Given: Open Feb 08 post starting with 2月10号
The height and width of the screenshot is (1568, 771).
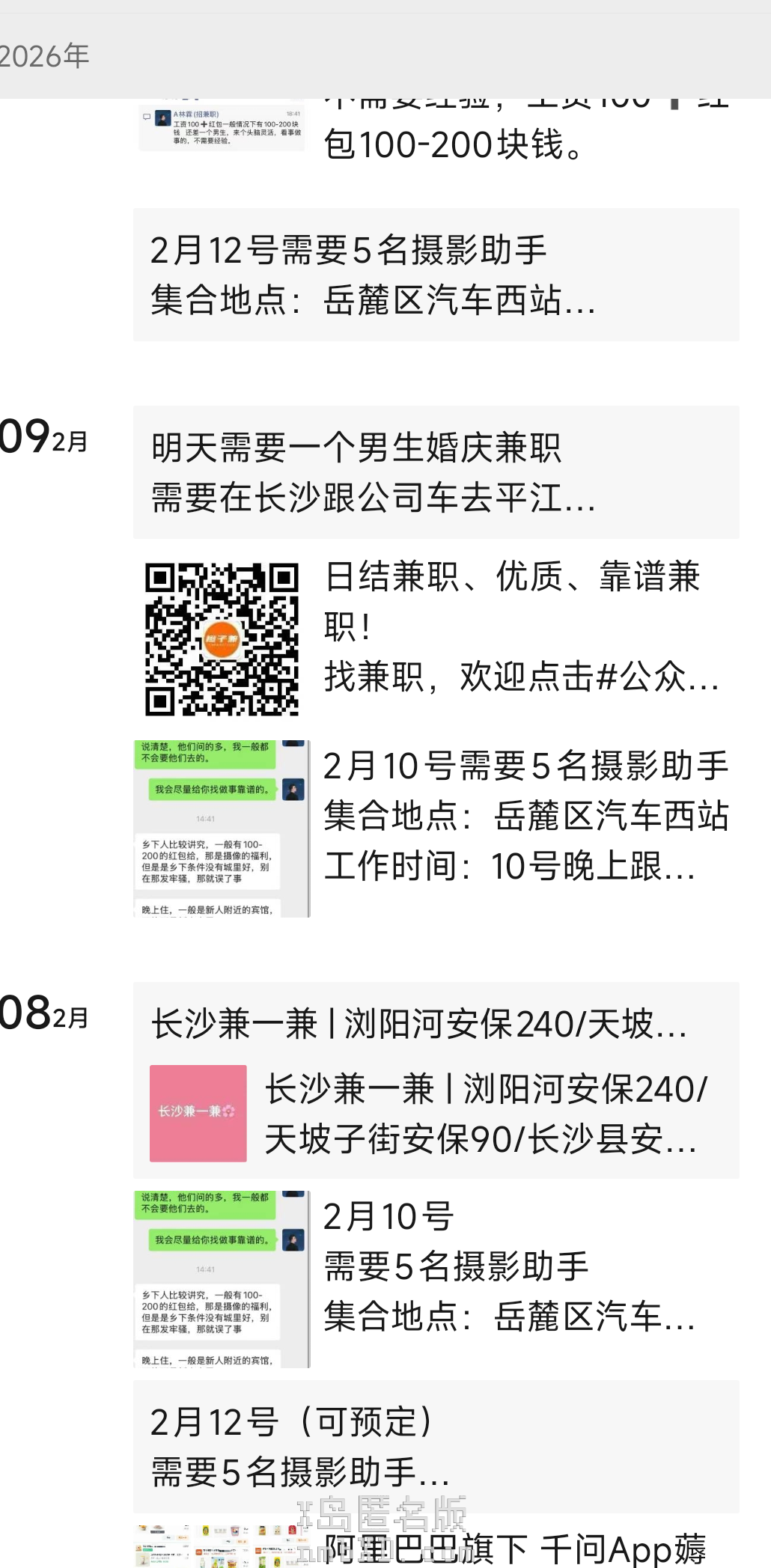Looking at the screenshot, I should 436,1279.
